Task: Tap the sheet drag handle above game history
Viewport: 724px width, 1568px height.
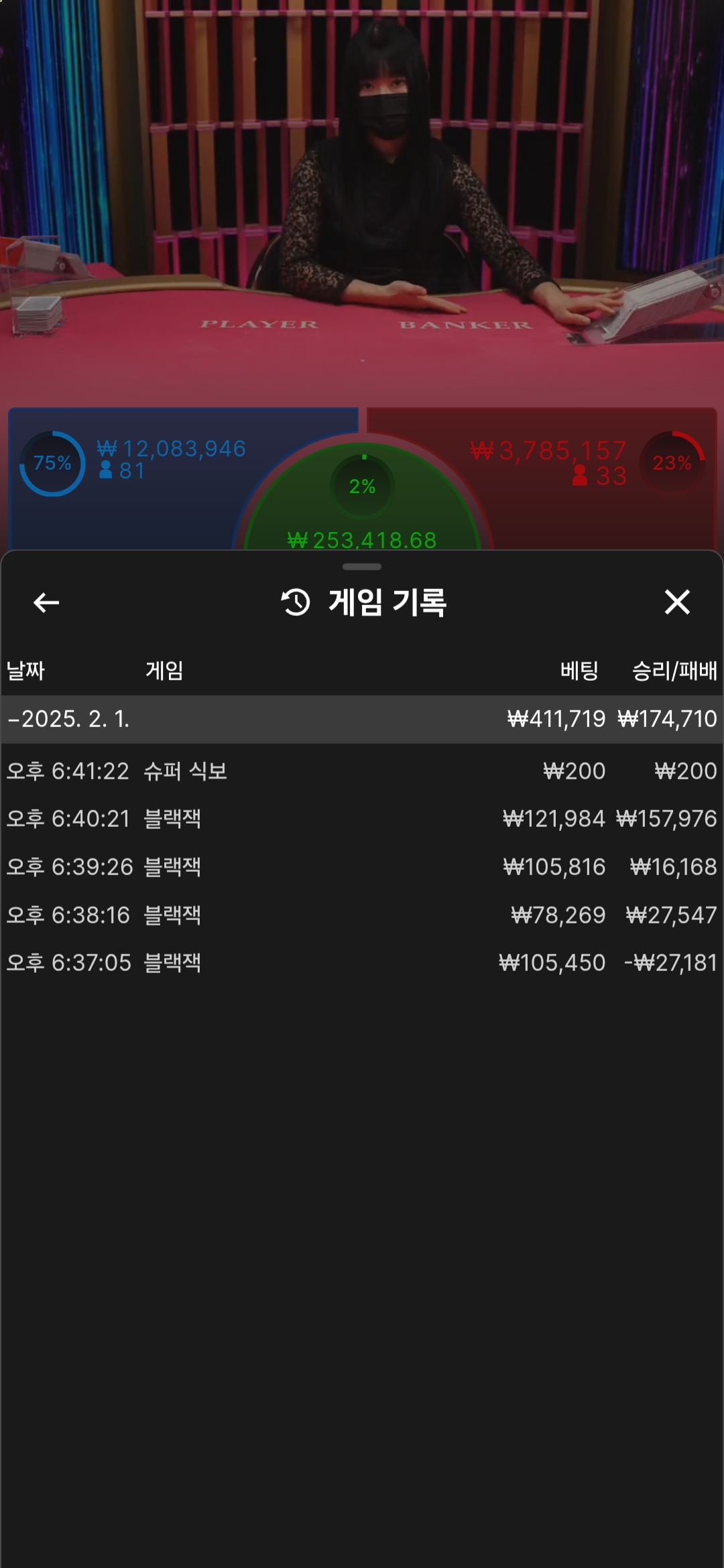Action: click(x=362, y=567)
